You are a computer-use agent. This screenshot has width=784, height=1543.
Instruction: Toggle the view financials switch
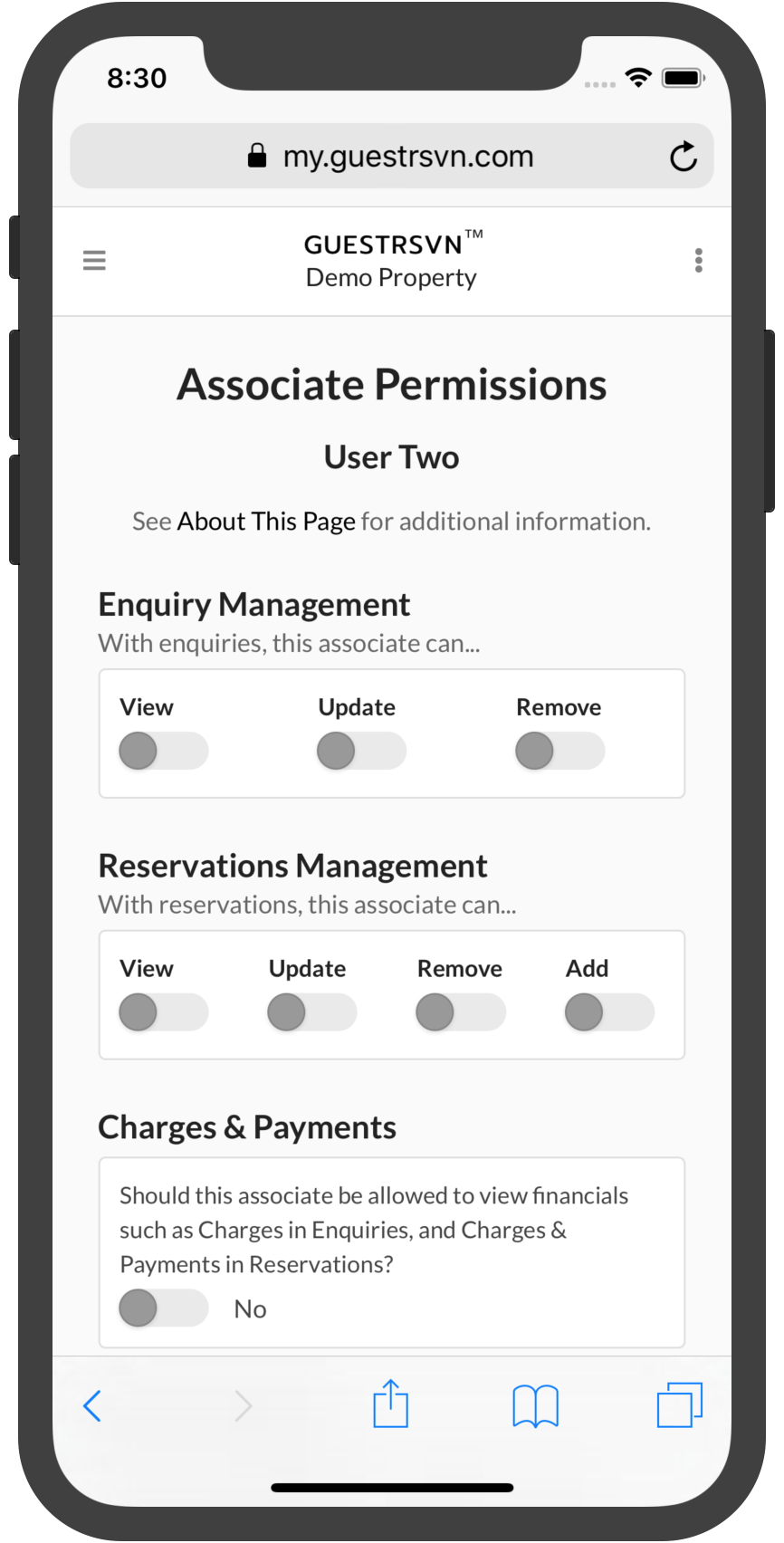163,1308
